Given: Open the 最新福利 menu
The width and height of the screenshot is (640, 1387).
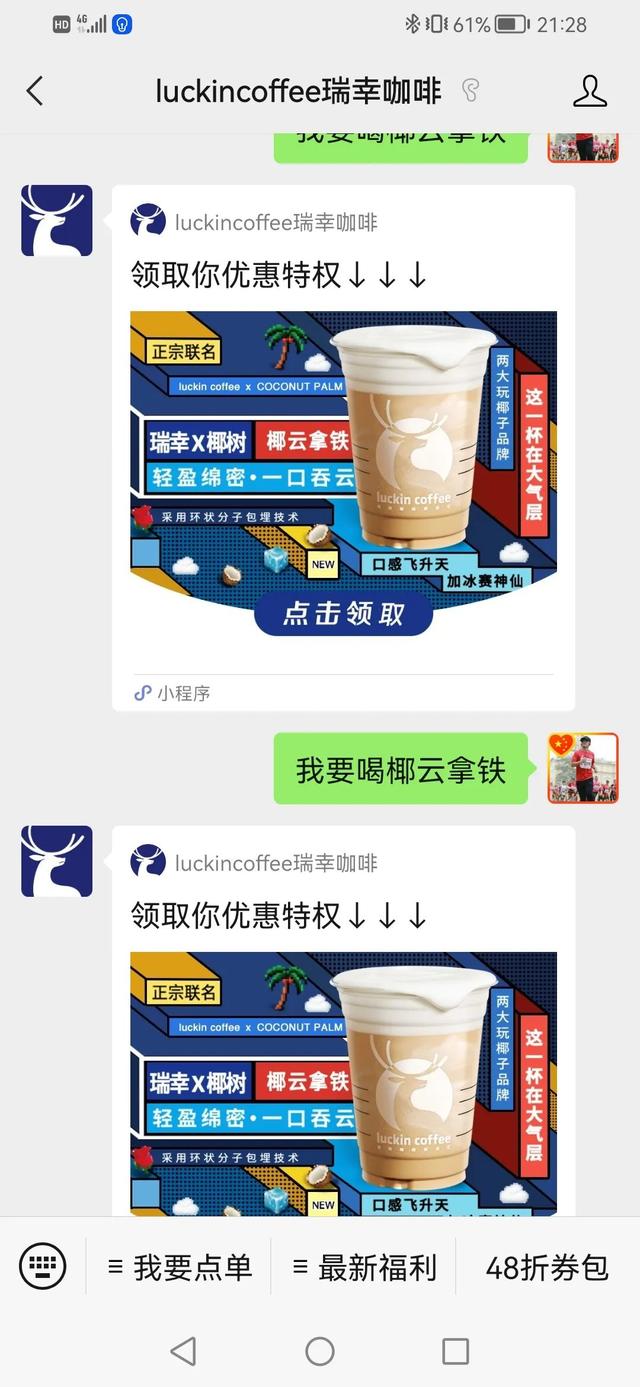Looking at the screenshot, I should [x=365, y=1267].
